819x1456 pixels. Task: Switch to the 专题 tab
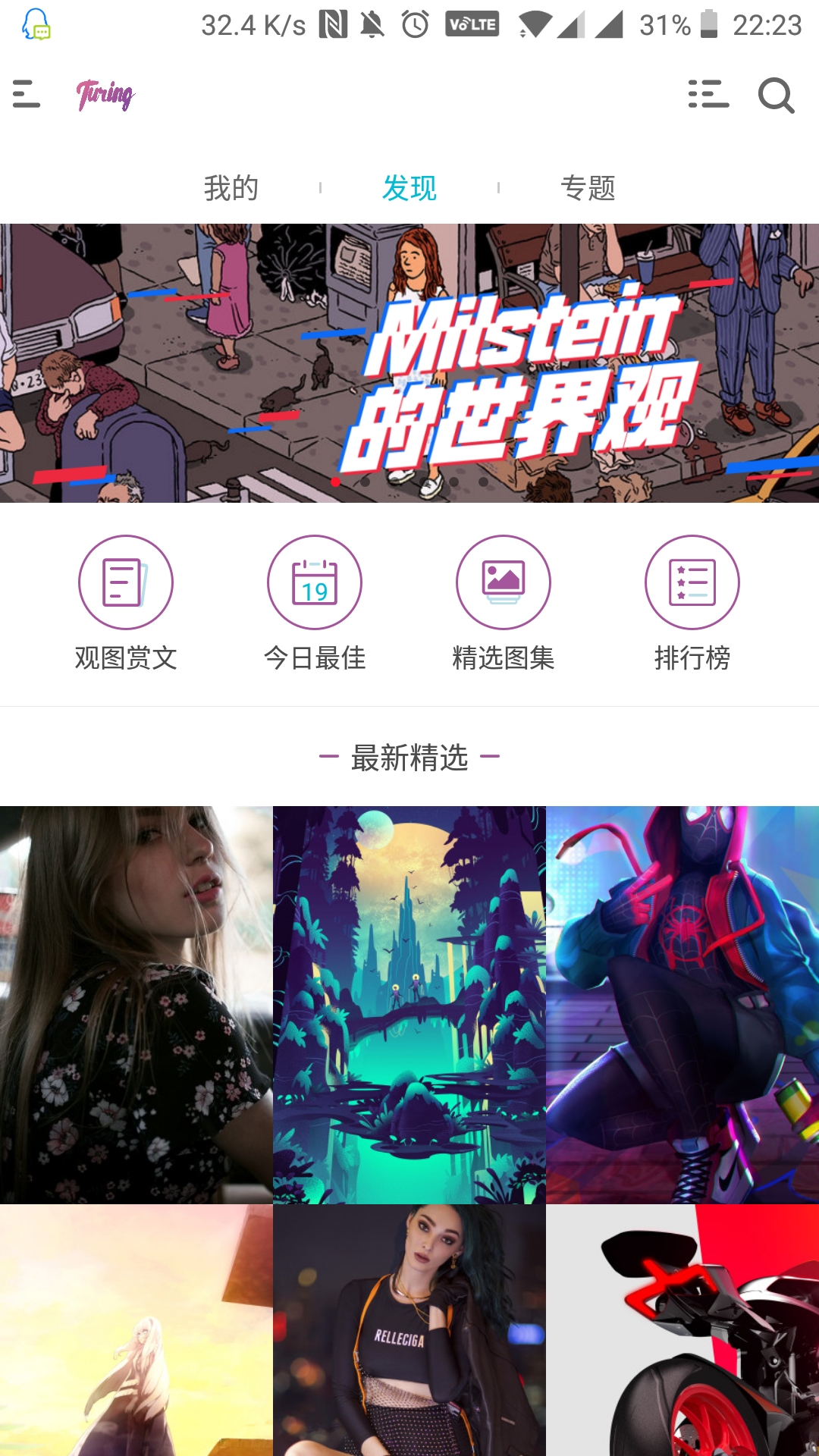click(591, 187)
